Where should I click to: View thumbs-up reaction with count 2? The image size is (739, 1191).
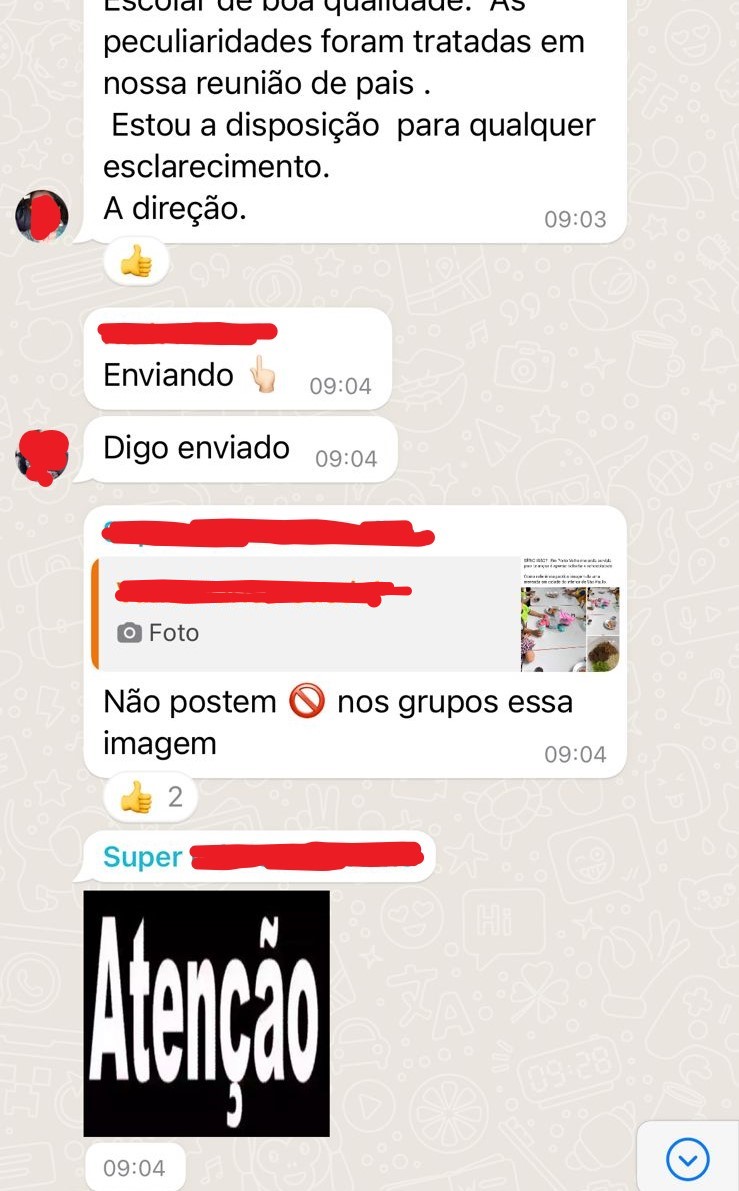[152, 798]
